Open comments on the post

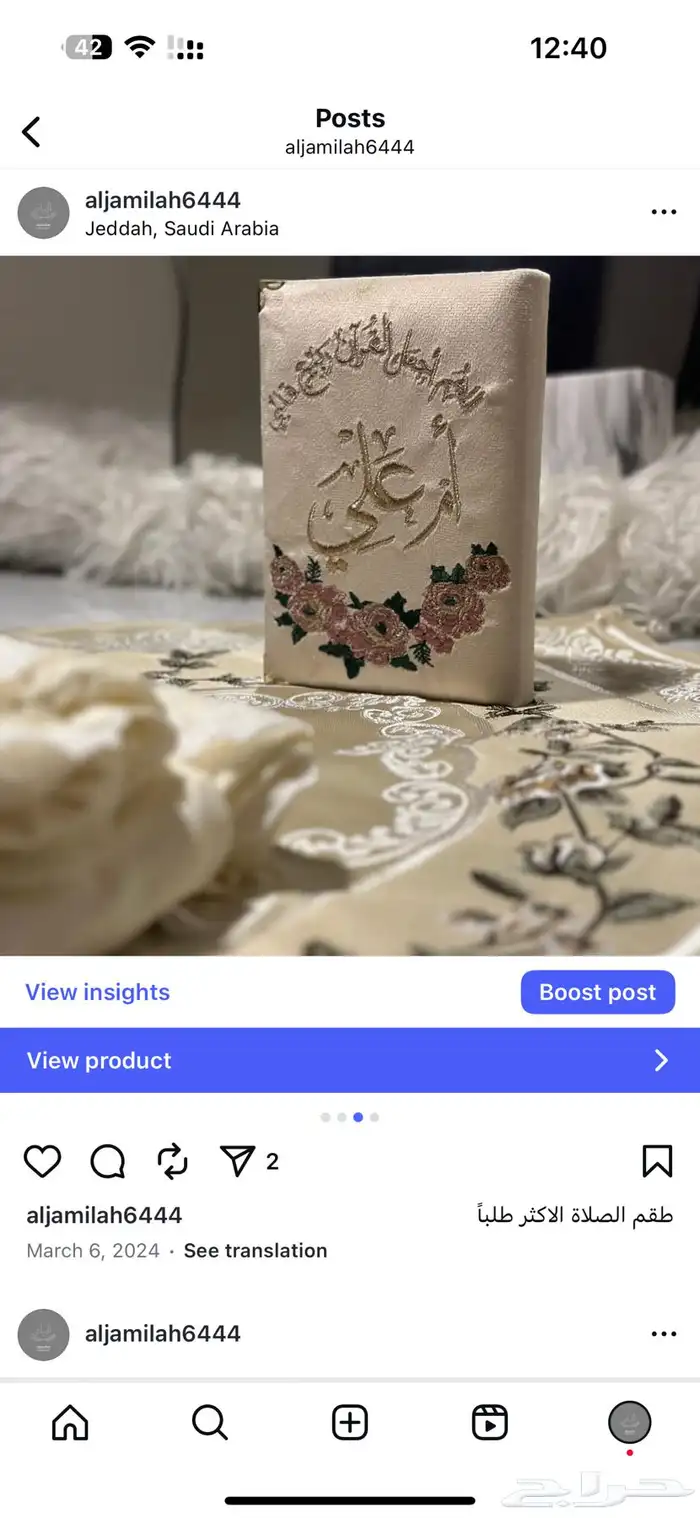tap(108, 1161)
